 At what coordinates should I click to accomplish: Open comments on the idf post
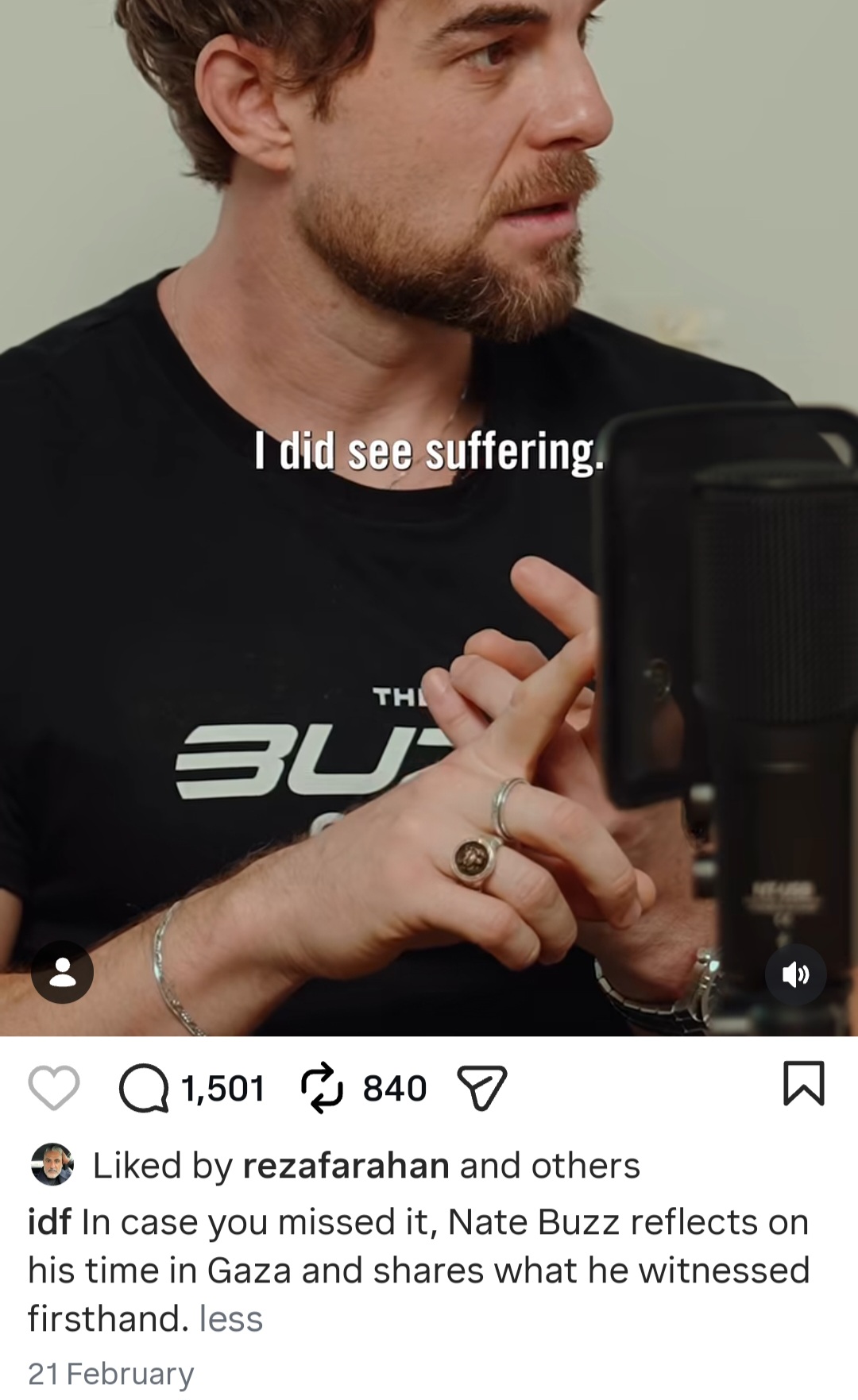(x=144, y=1088)
